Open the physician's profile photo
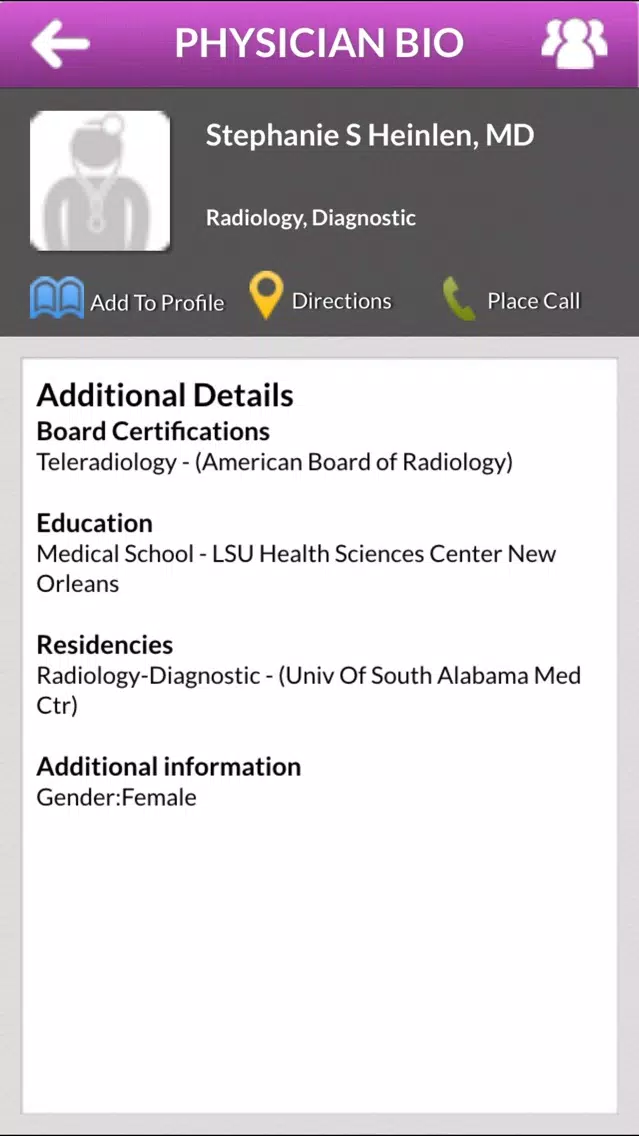The image size is (639, 1136). [100, 181]
